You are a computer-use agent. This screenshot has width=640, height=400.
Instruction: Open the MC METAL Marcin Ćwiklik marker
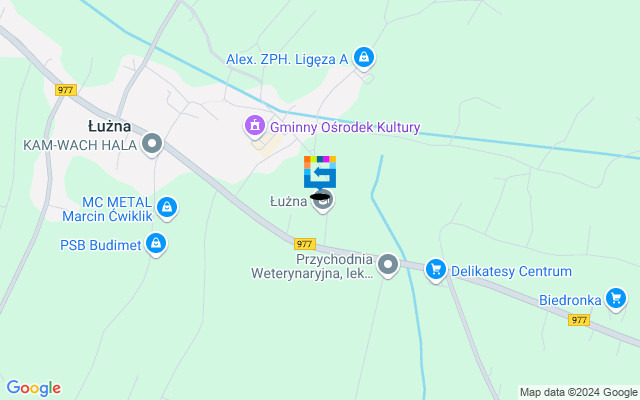[167, 208]
